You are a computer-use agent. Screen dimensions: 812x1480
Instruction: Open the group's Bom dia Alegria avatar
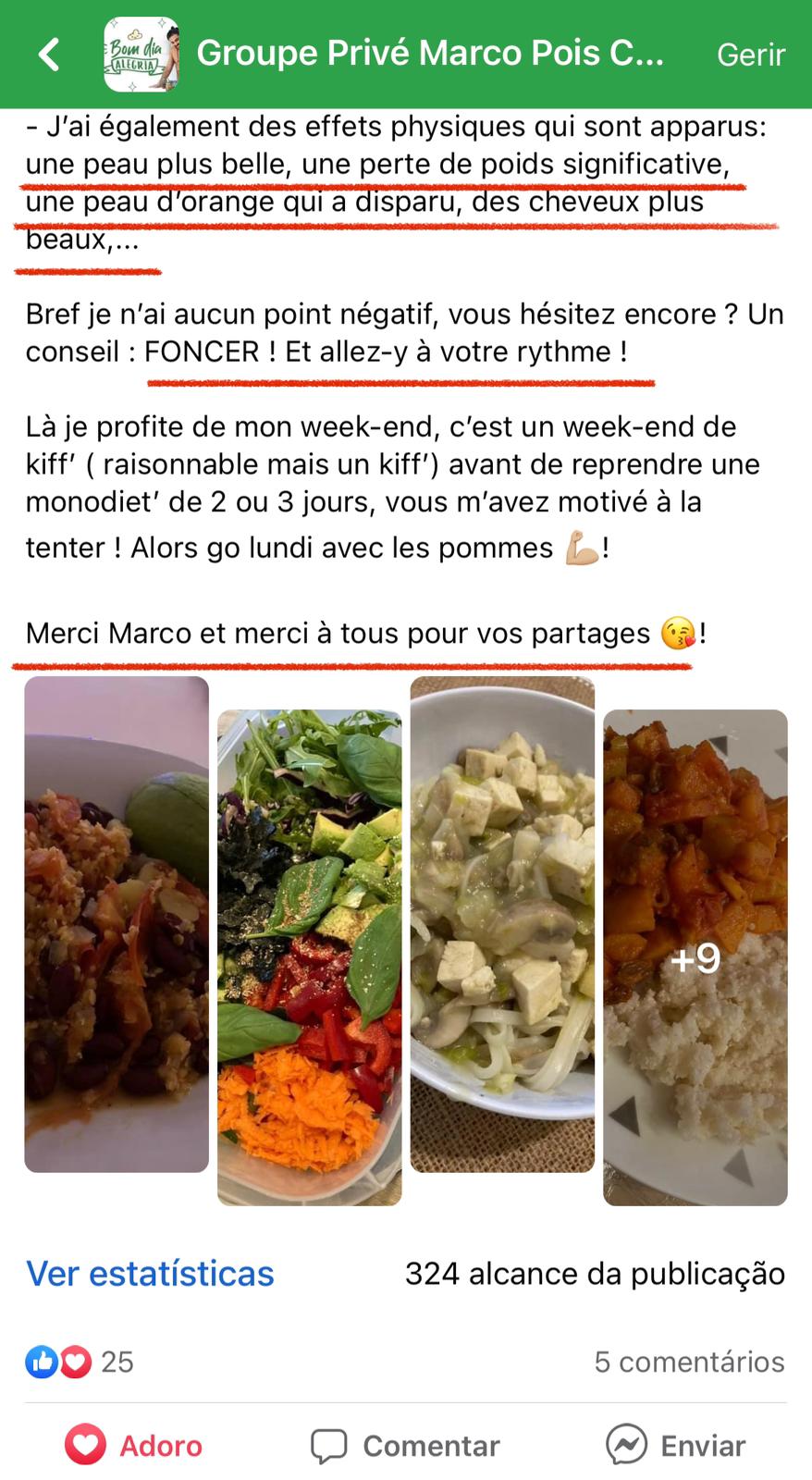tap(141, 55)
